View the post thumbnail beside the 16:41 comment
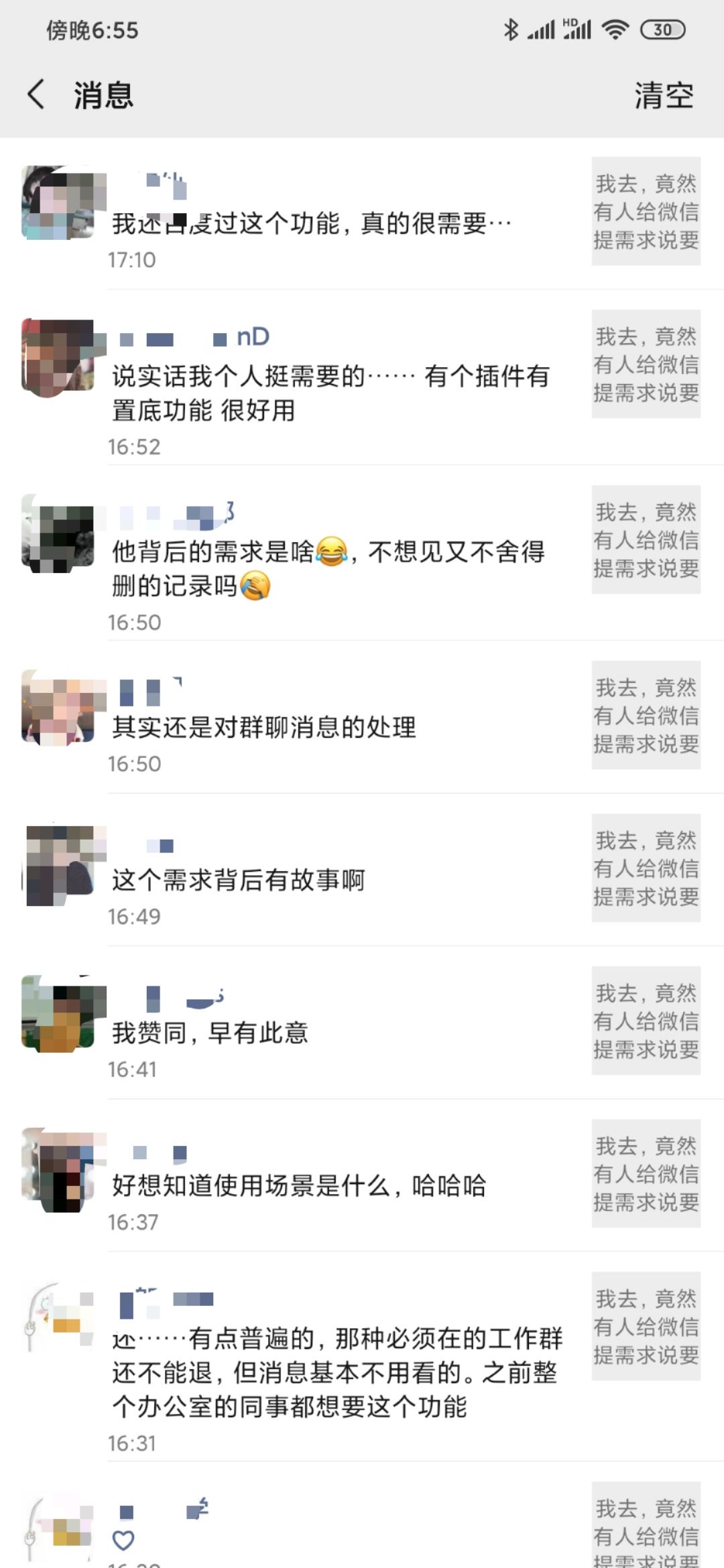This screenshot has height=1568, width=724. coord(646,1021)
